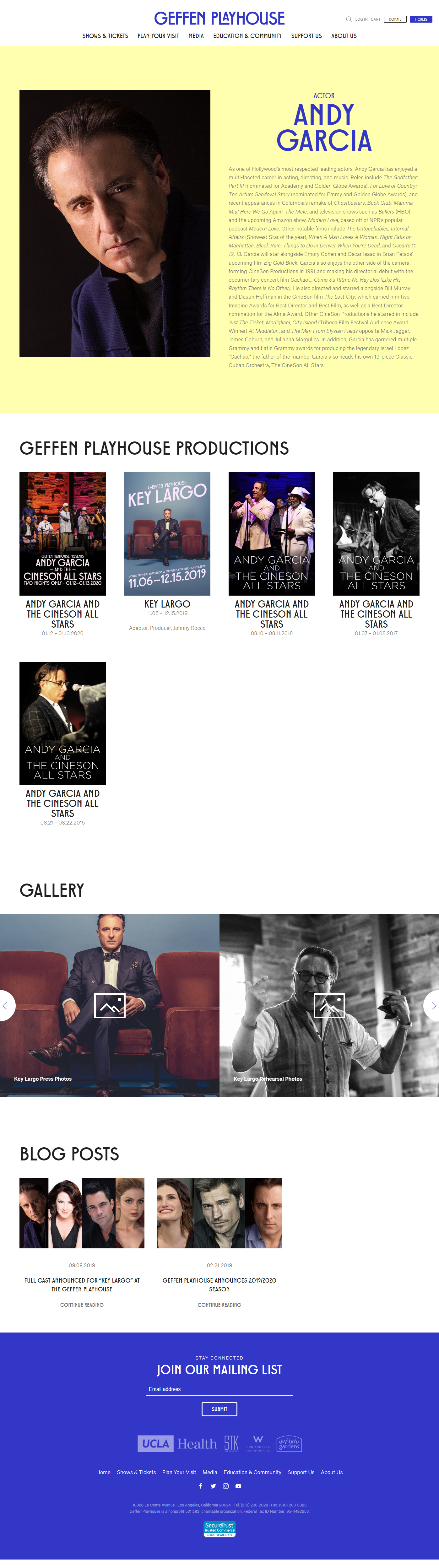Submit the mailing list form
Viewport: 439px width, 1568px height.
coord(219,1408)
